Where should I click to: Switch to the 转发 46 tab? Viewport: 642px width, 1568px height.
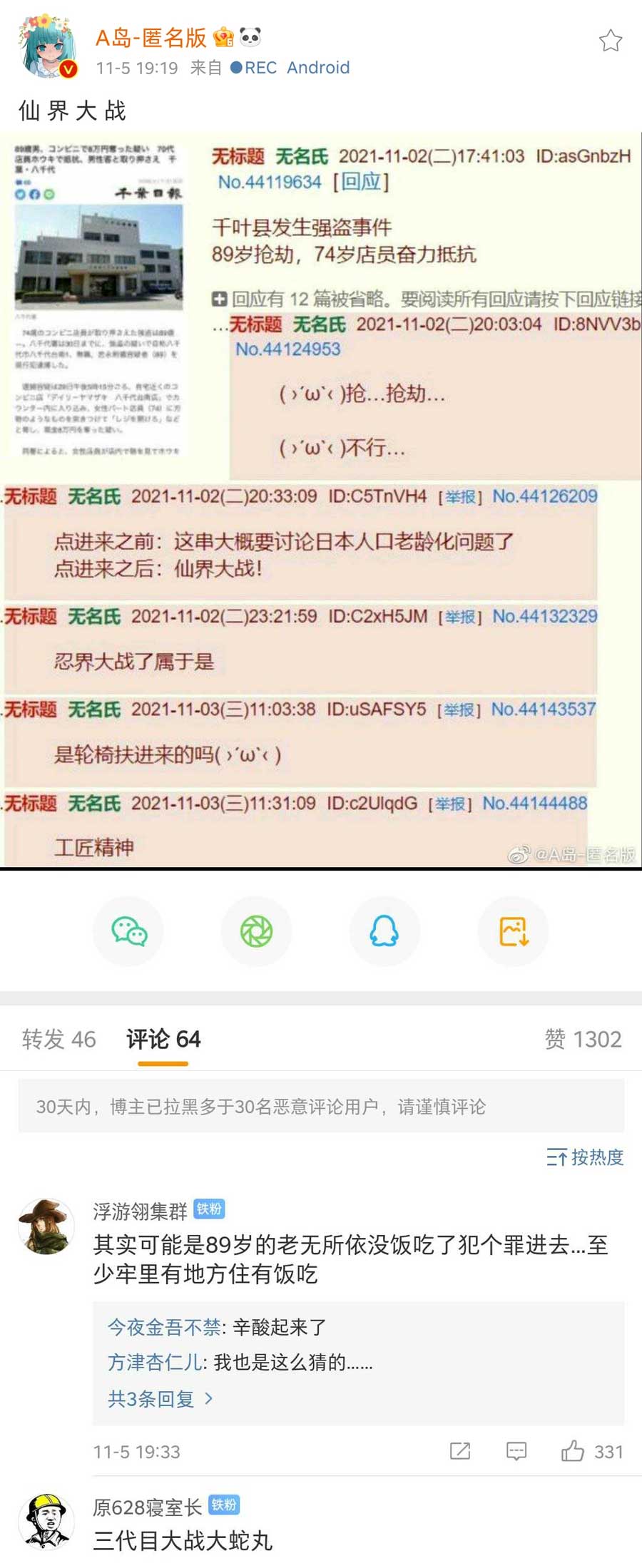click(58, 1039)
